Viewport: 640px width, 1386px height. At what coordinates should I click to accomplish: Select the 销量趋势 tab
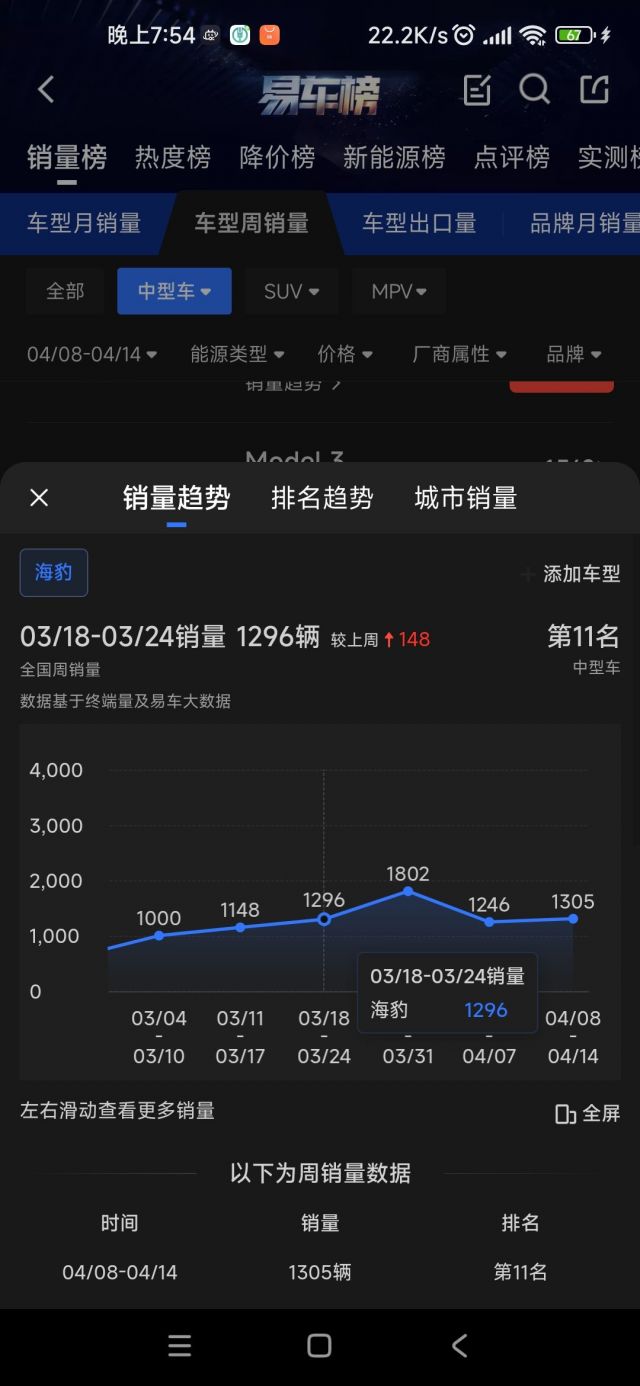click(176, 498)
